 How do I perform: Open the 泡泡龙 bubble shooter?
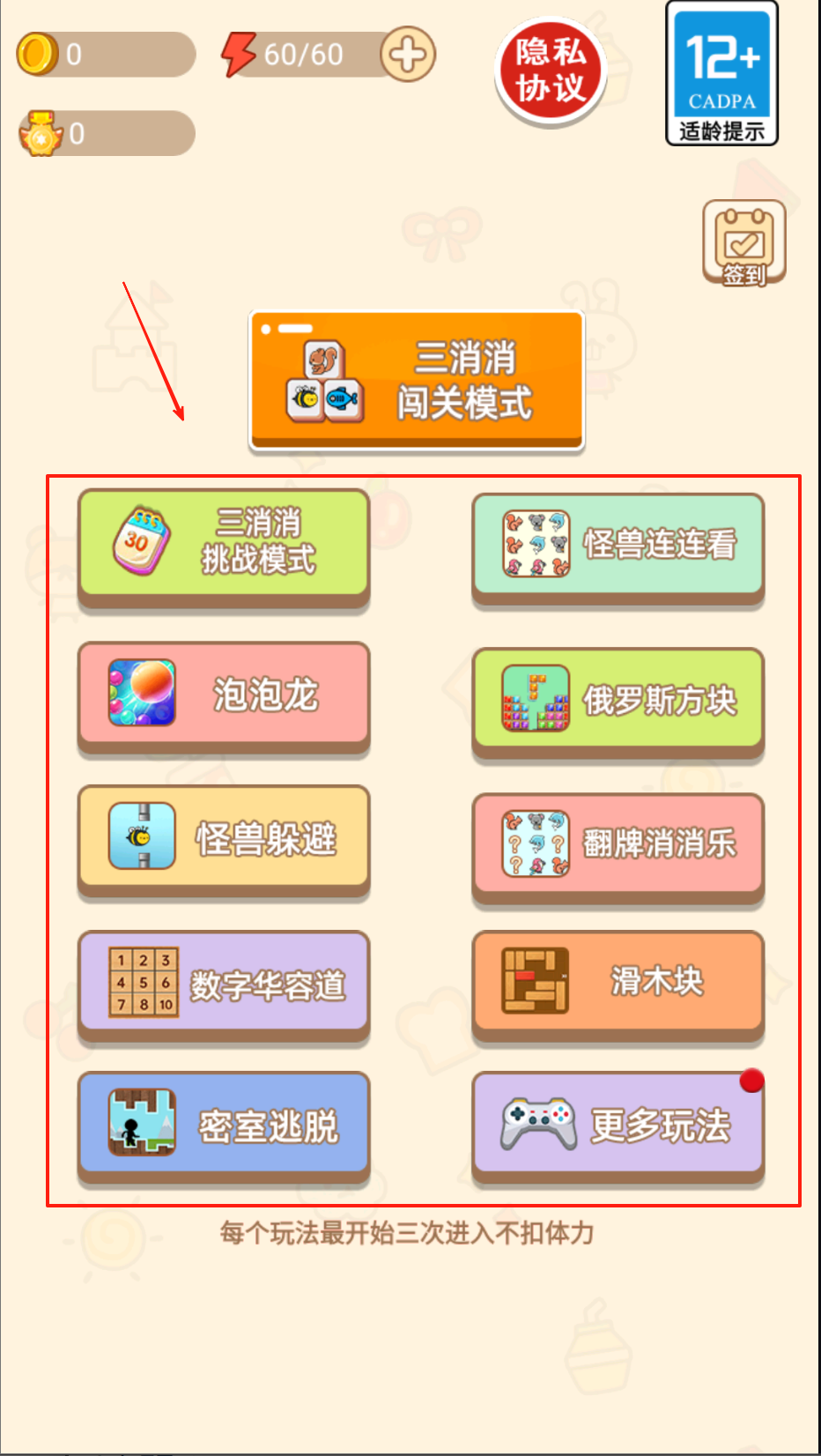tap(224, 694)
